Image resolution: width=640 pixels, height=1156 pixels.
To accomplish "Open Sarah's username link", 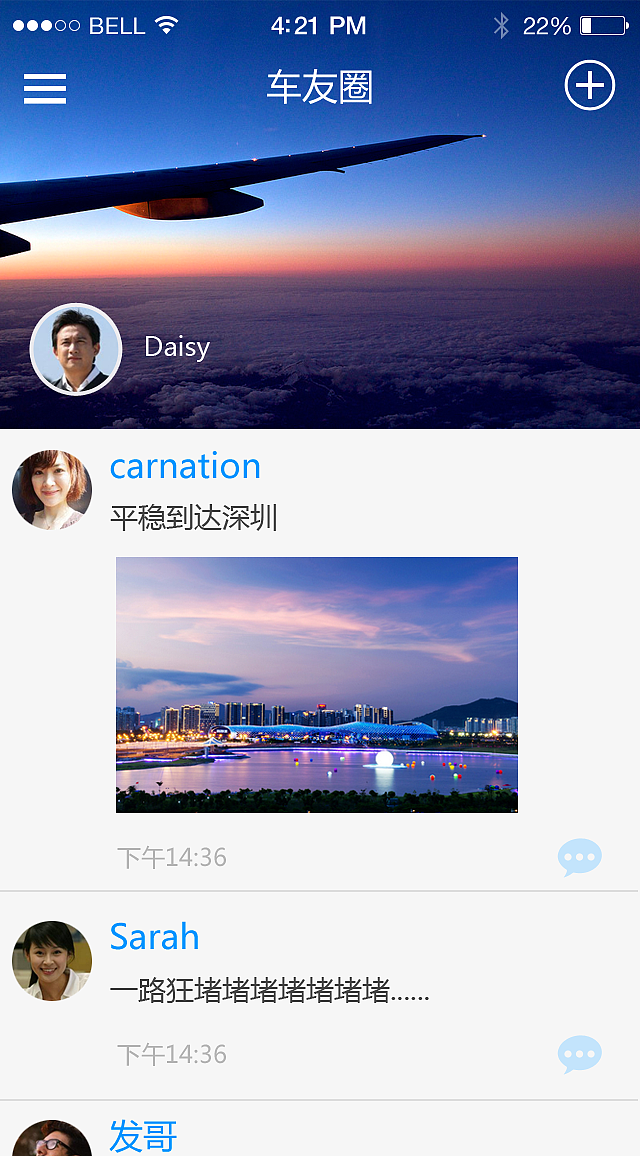I will click(154, 937).
